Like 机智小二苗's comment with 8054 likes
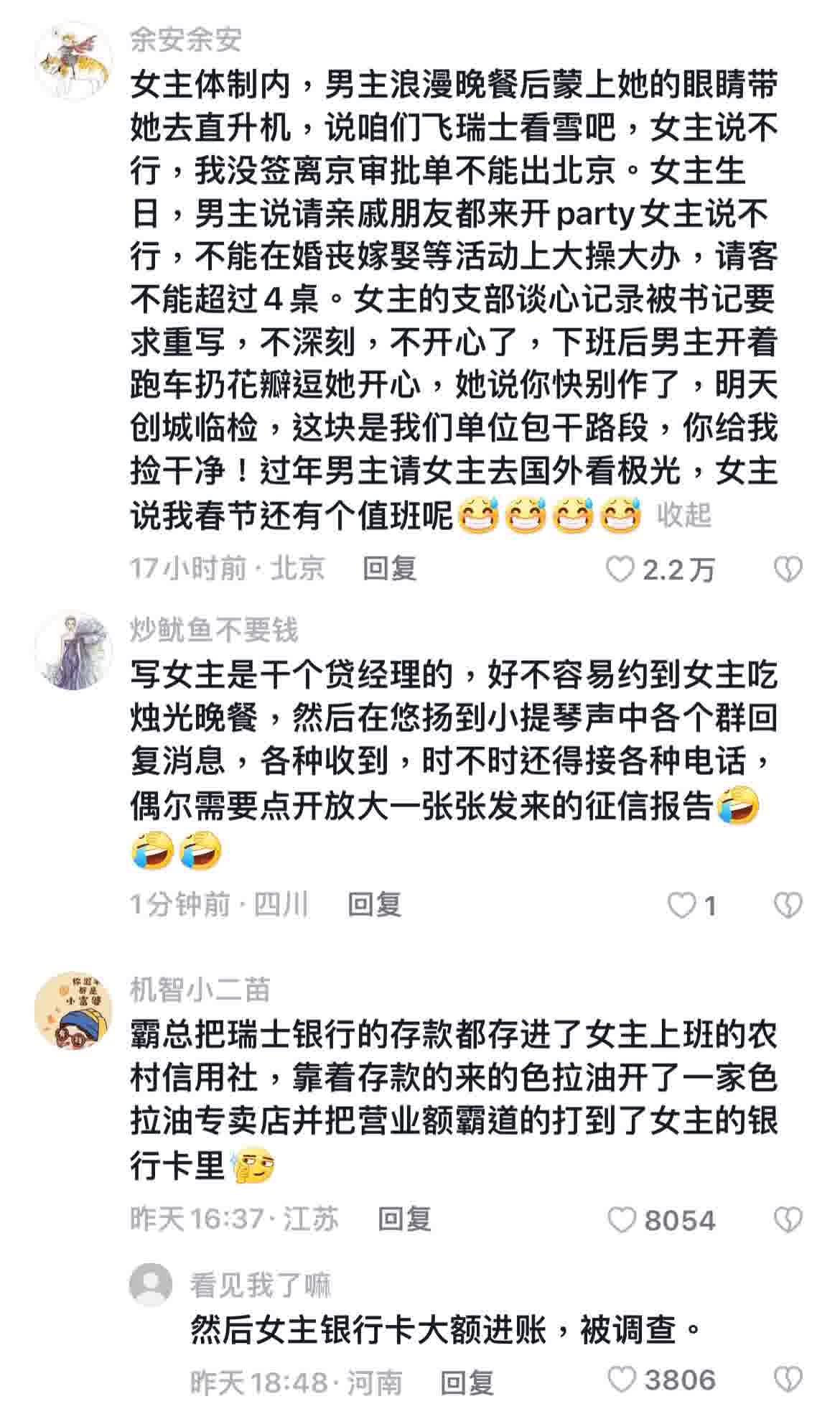The width and height of the screenshot is (840, 1409). click(622, 1219)
